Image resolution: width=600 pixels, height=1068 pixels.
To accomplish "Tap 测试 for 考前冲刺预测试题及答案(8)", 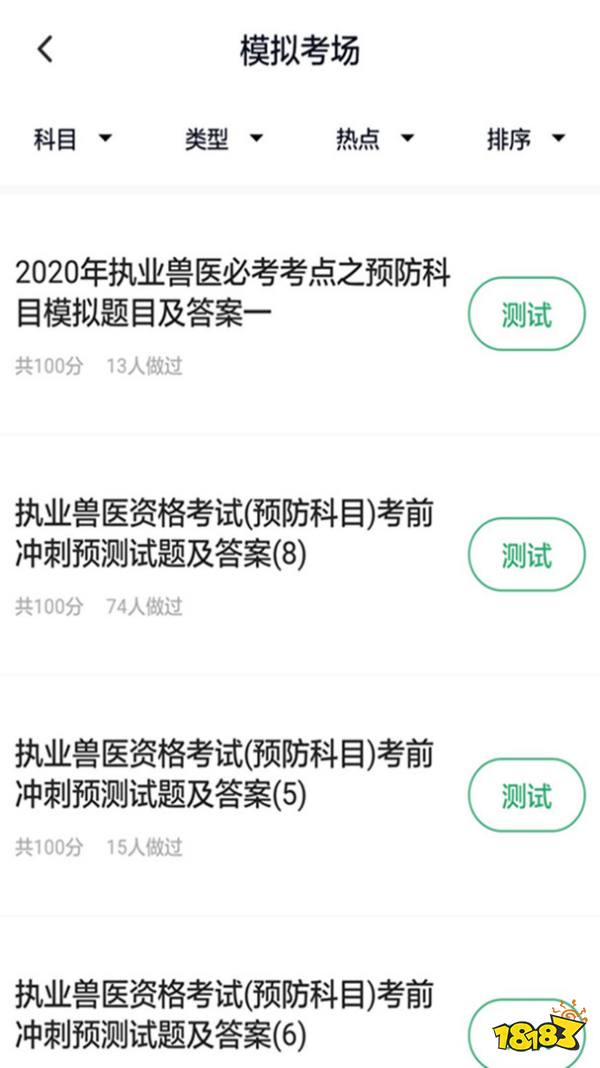I will (x=526, y=554).
